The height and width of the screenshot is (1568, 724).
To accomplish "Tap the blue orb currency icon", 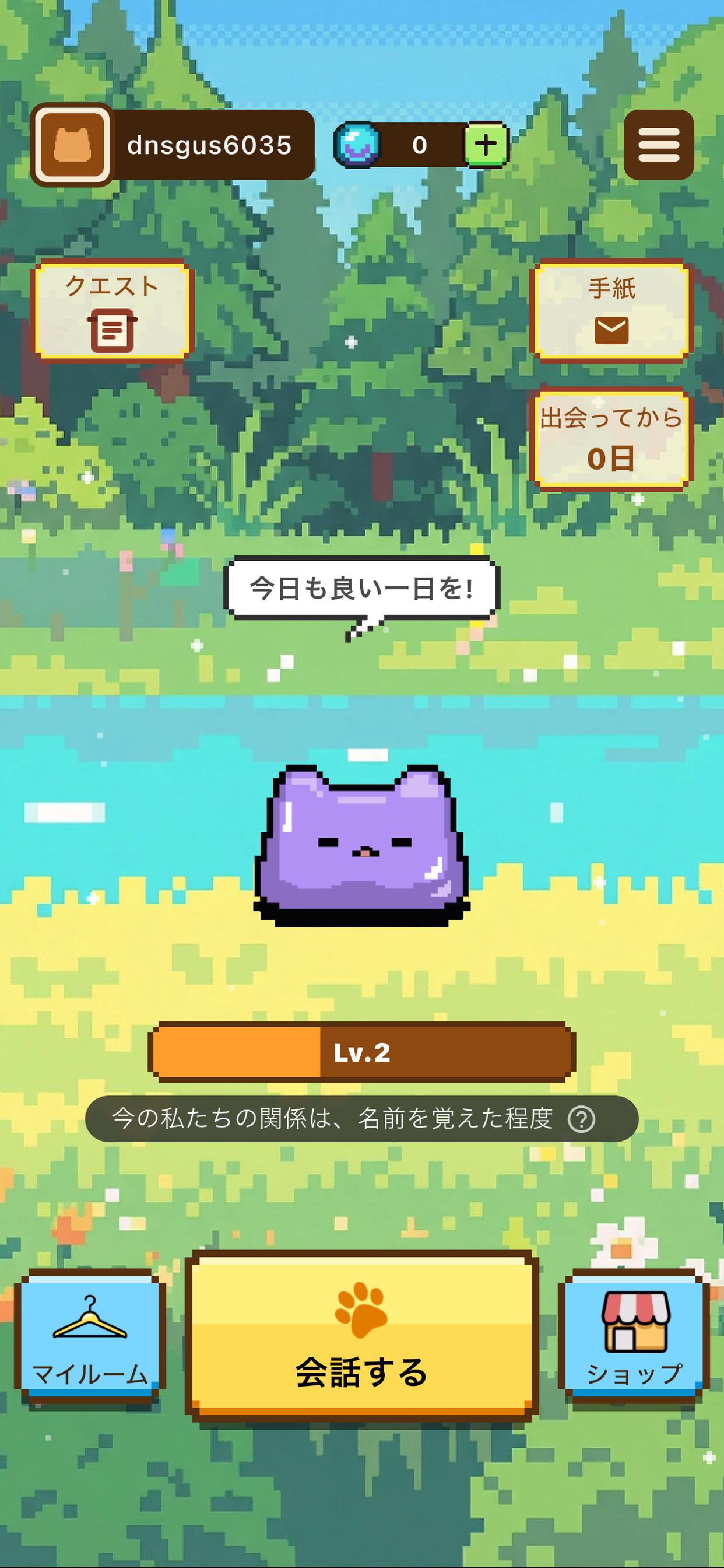I will pos(358,145).
